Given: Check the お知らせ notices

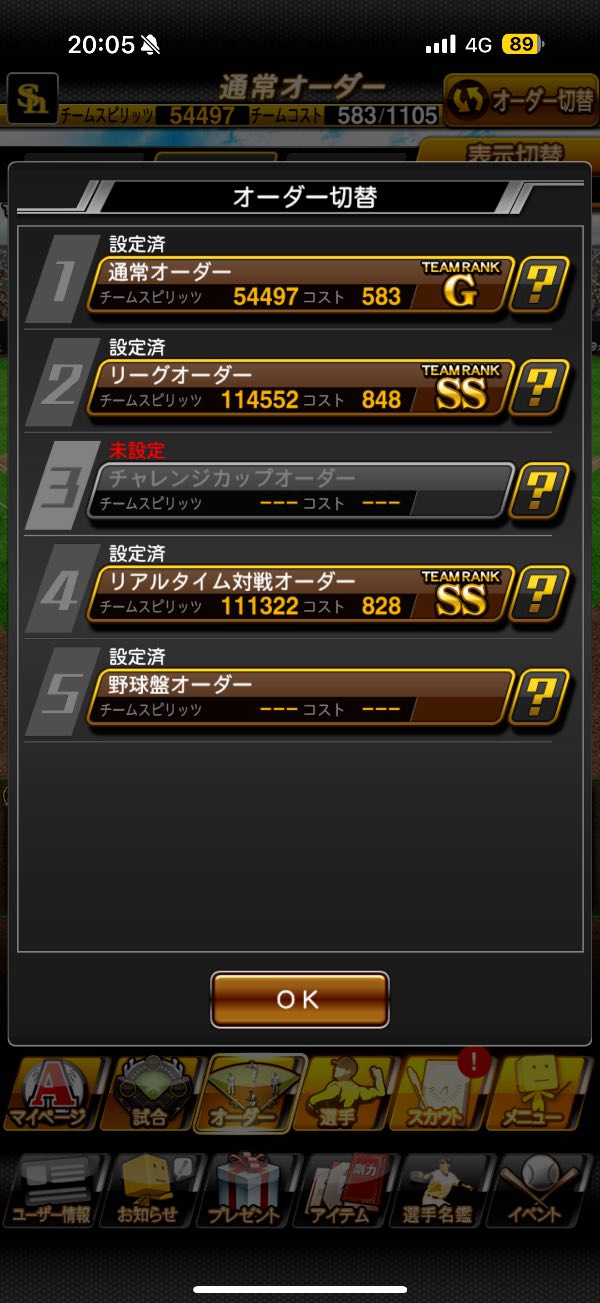Looking at the screenshot, I should point(150,1192).
